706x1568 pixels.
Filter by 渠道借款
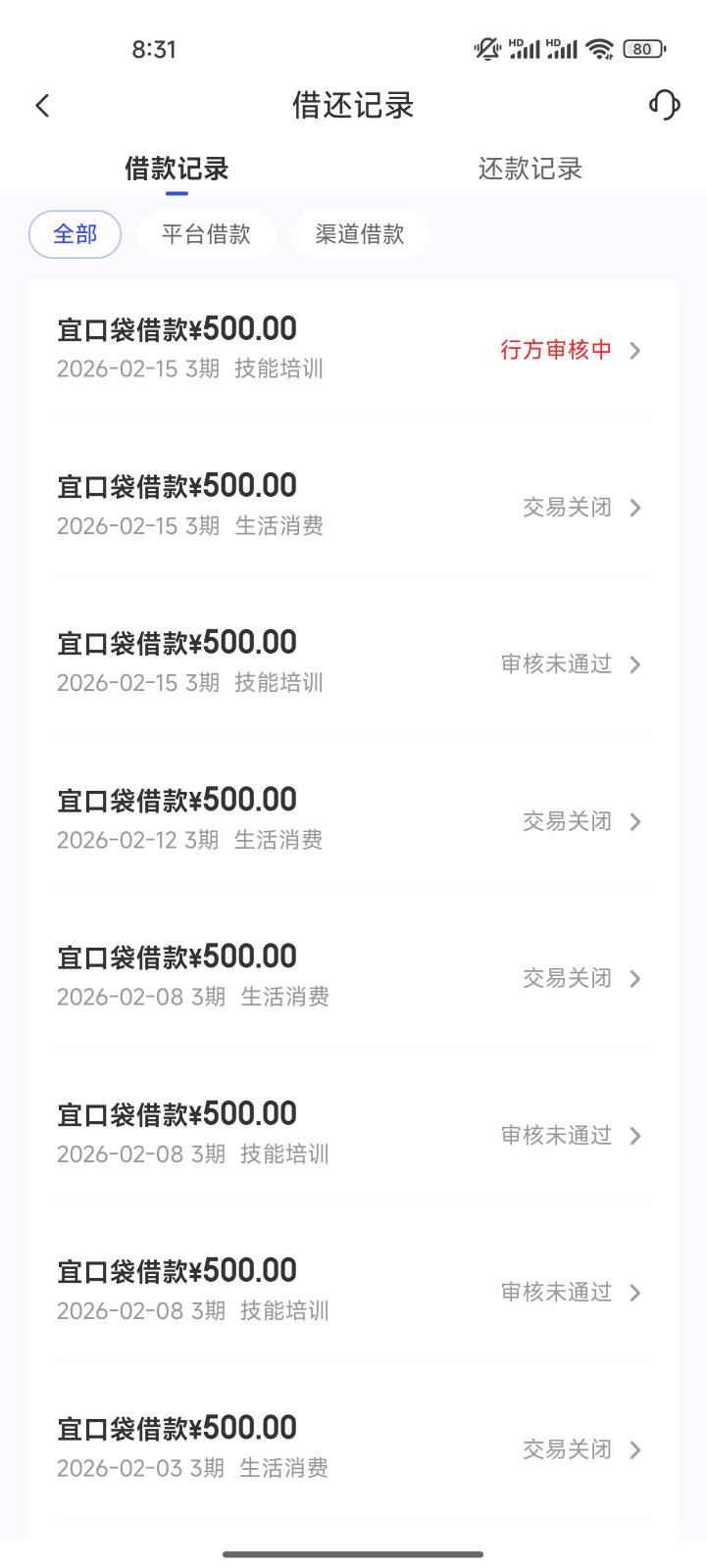360,234
